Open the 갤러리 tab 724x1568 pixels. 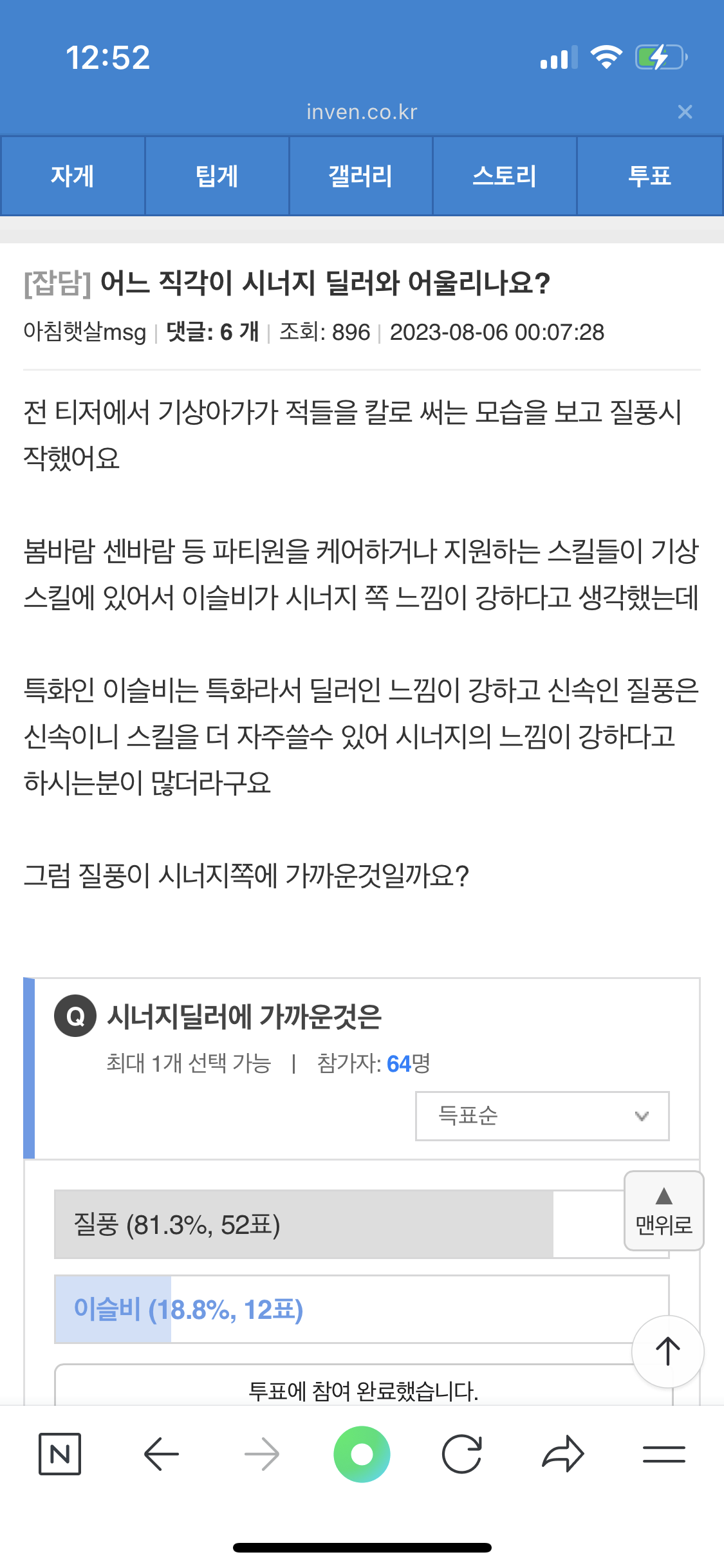[360, 176]
